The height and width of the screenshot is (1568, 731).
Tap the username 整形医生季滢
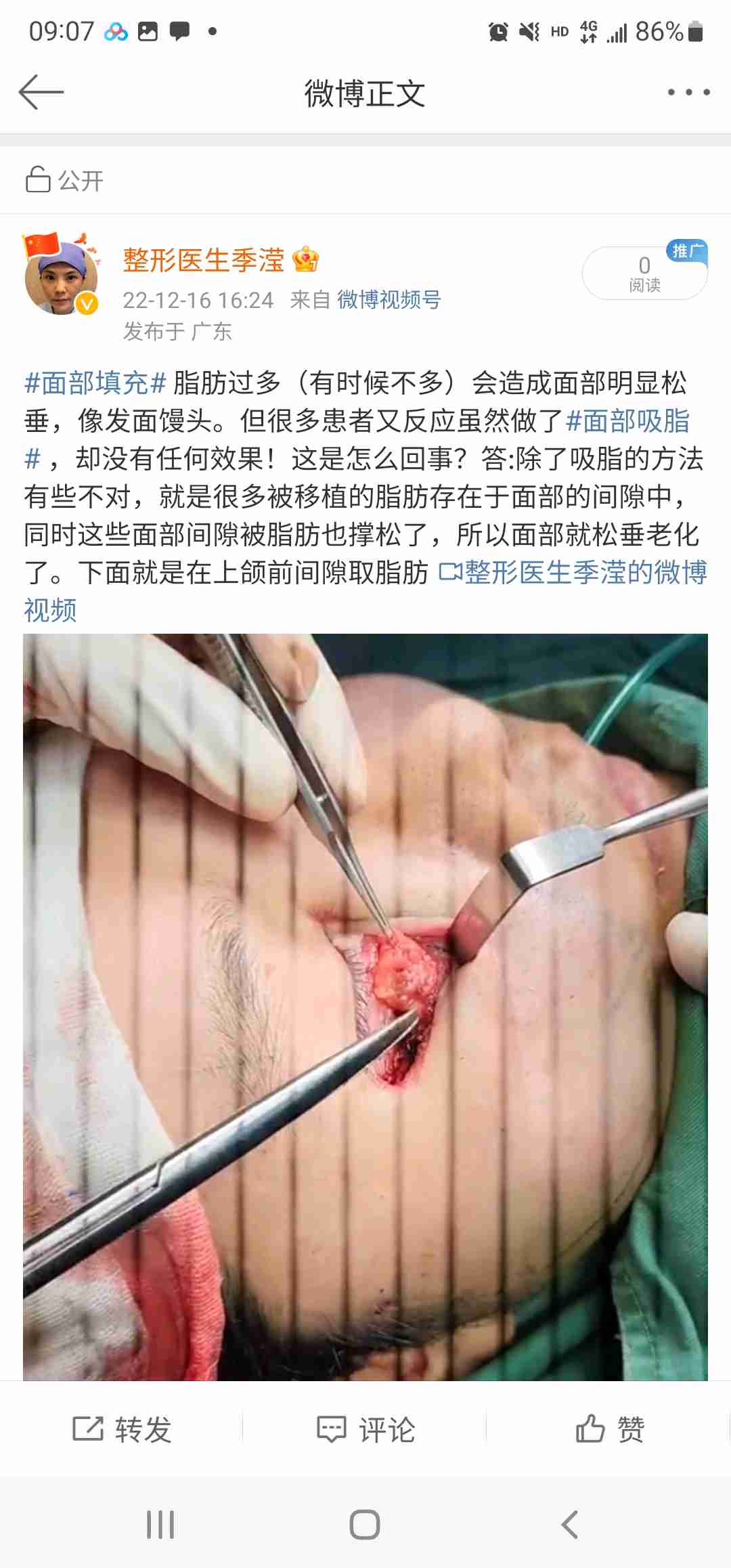[203, 261]
